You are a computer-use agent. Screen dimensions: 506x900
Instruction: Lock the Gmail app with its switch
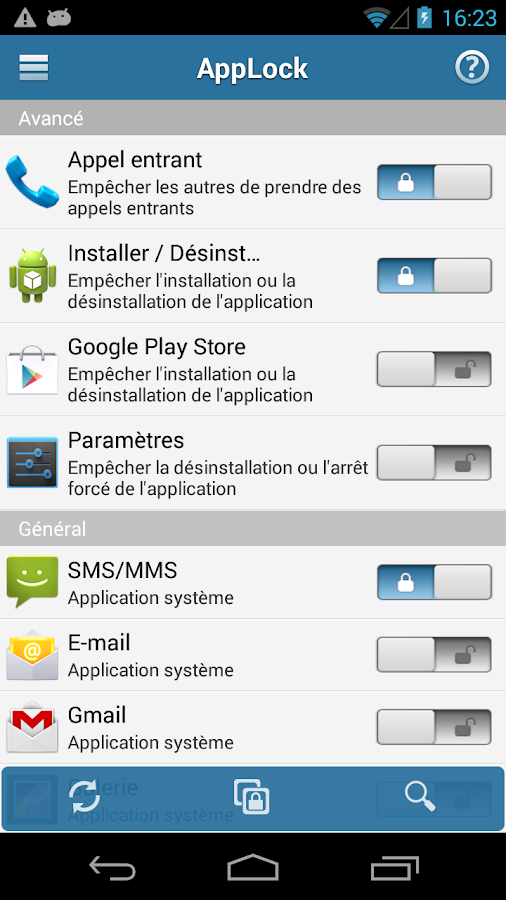434,727
